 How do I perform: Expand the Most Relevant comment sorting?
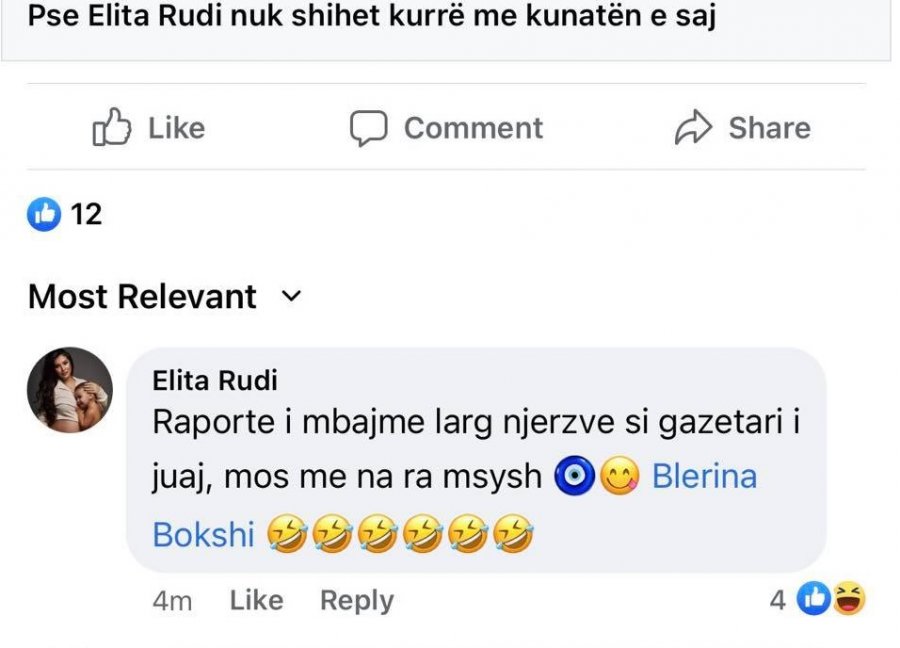165,297
